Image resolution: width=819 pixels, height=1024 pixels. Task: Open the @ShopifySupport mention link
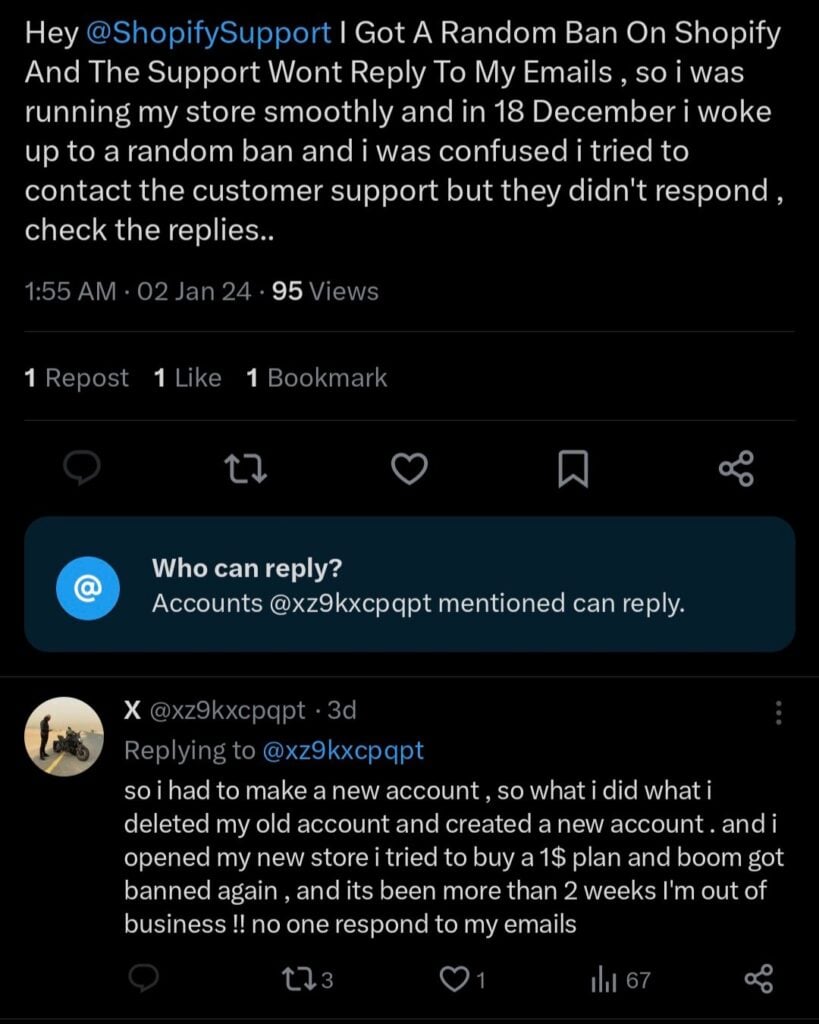(x=209, y=33)
